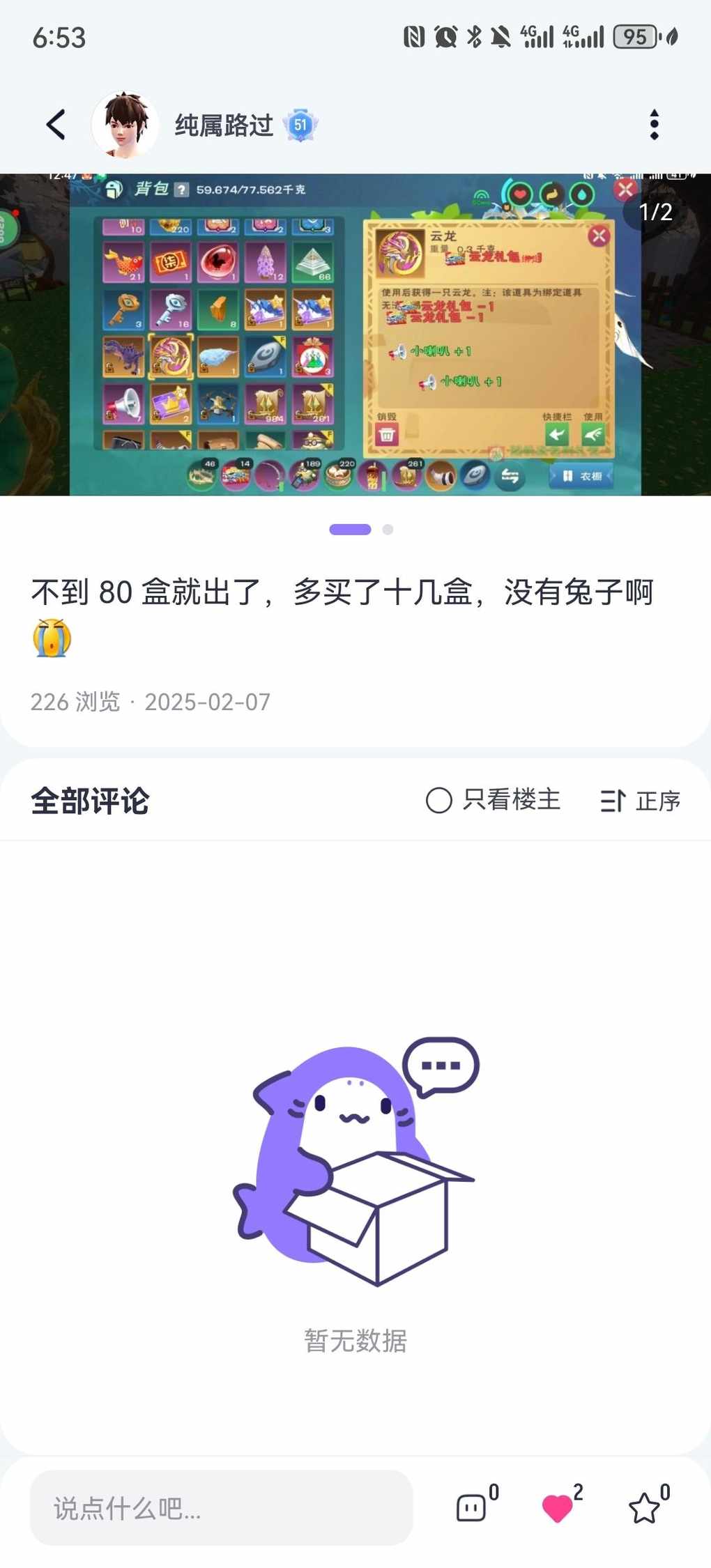Tap the 说点什么吧 comment field
This screenshot has width=711, height=1568.
(x=221, y=1508)
